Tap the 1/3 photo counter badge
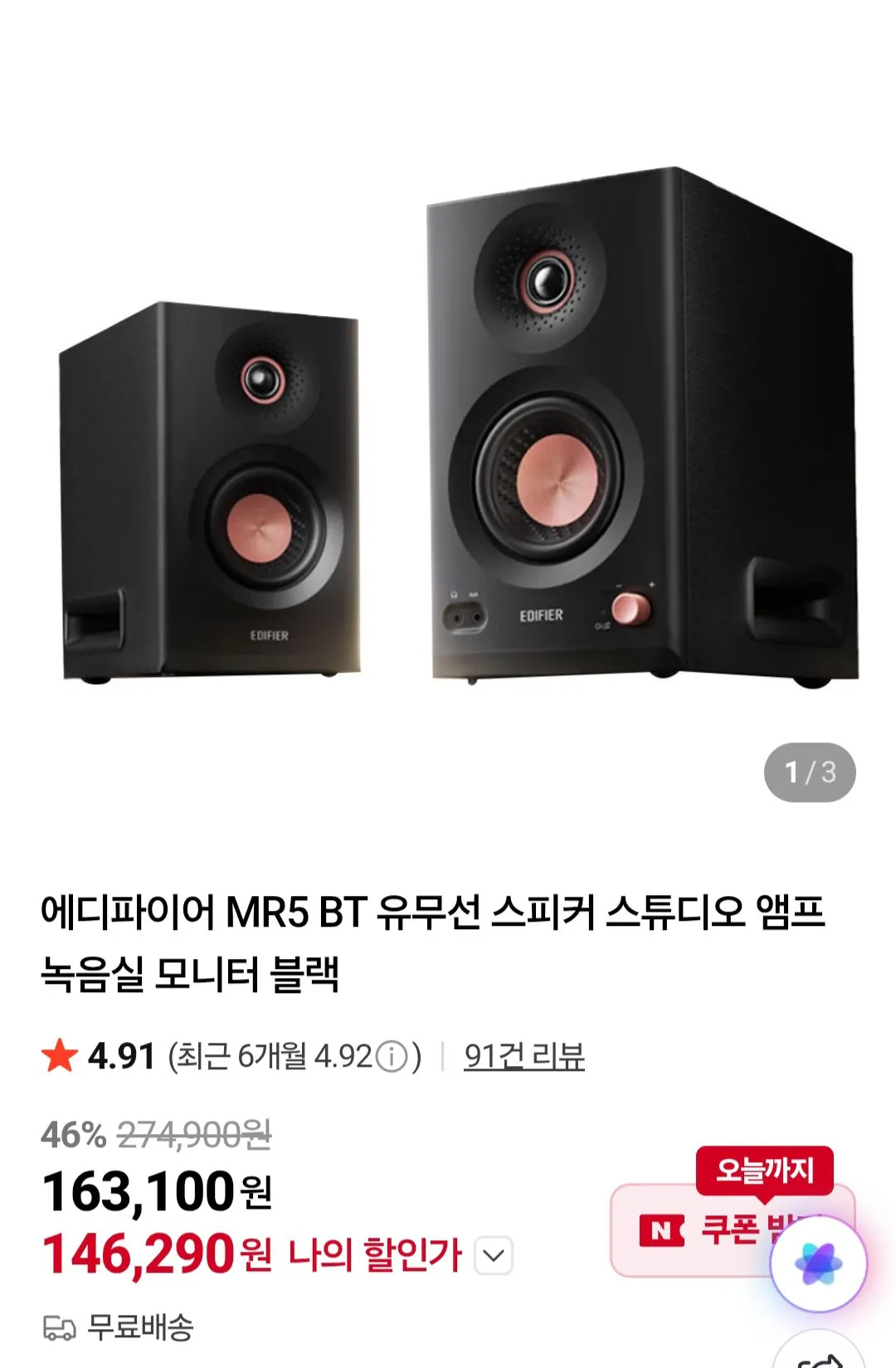This screenshot has width=896, height=1368. [809, 773]
